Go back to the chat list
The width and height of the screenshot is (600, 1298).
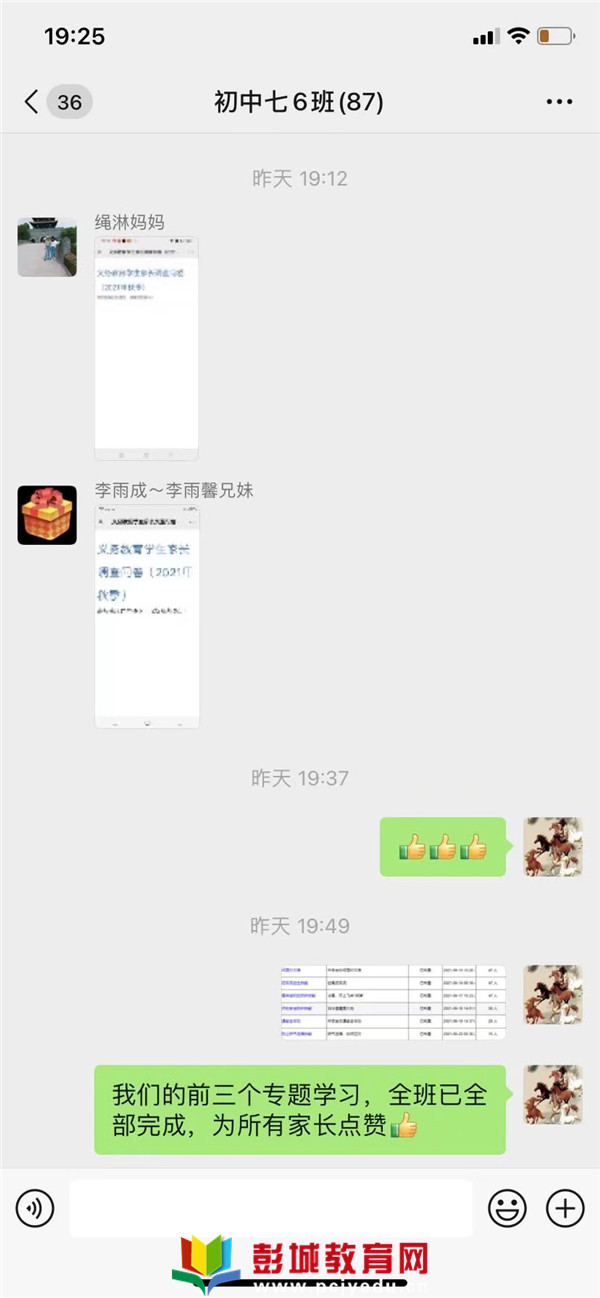pos(32,101)
